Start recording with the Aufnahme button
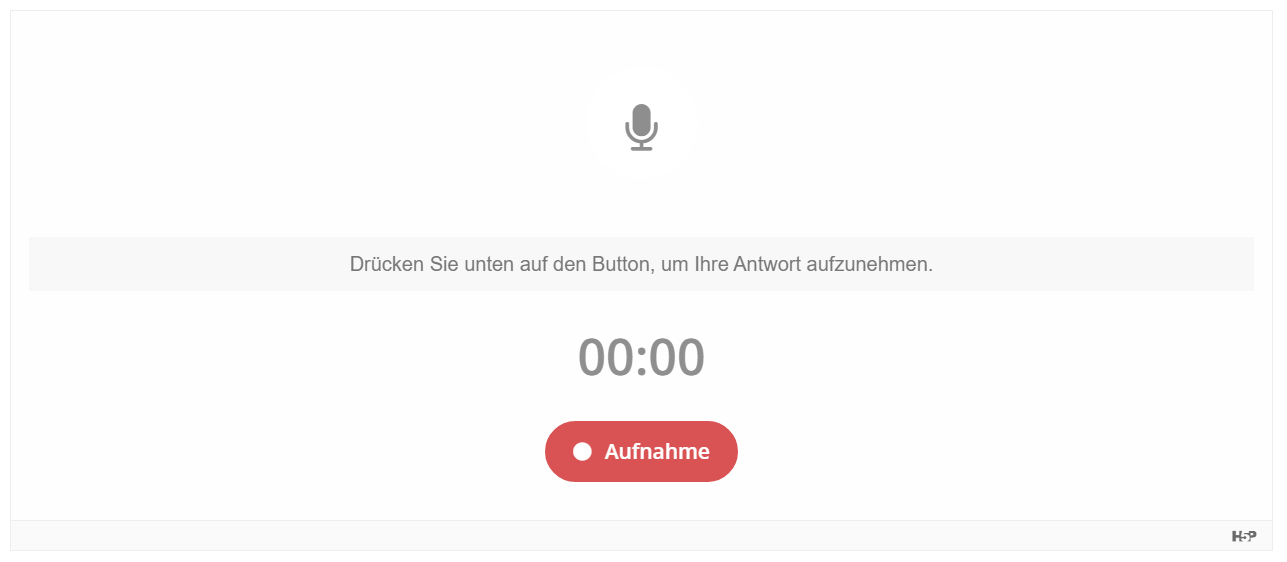Viewport: 1287px width, 562px height. pos(641,452)
